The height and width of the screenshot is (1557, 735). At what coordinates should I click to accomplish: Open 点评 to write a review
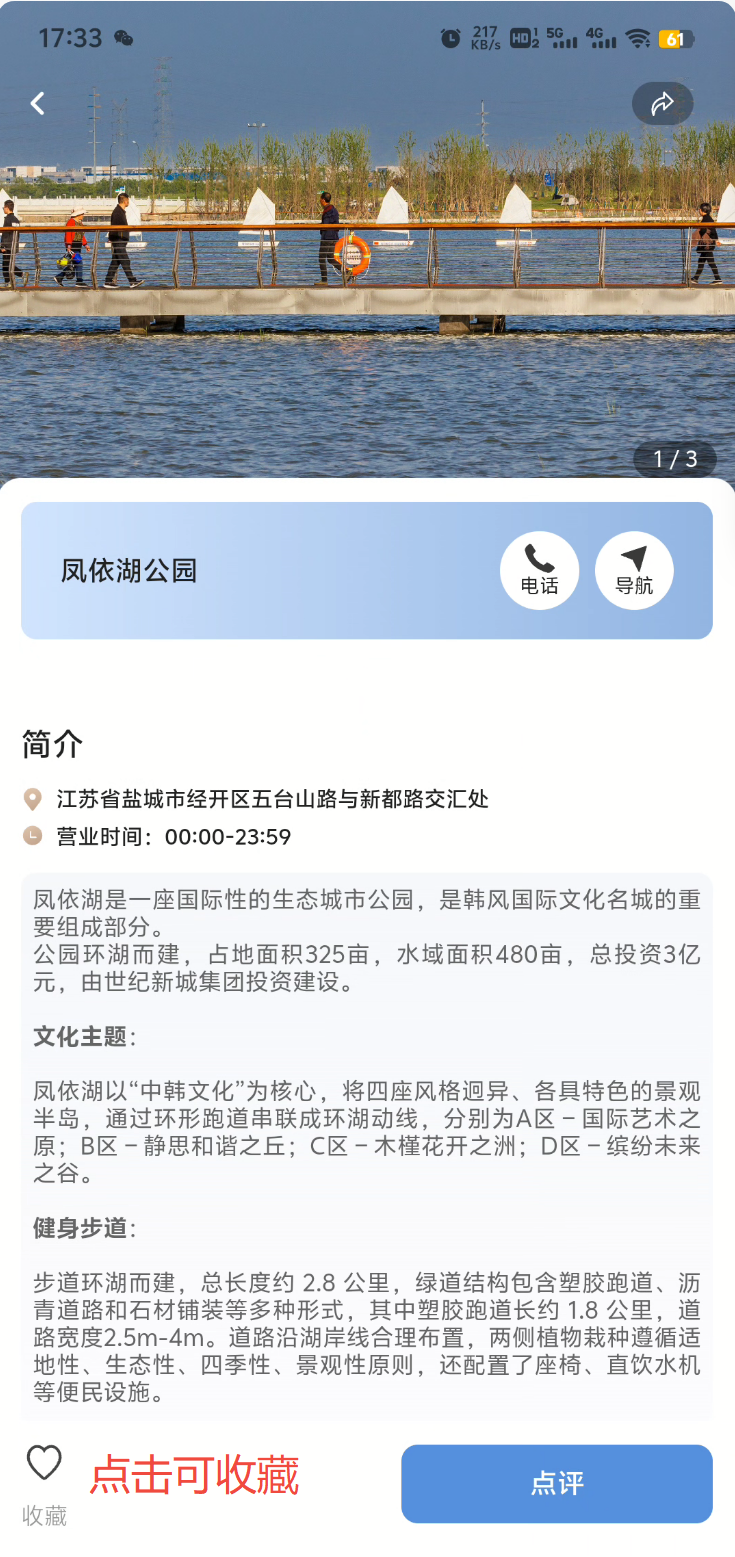pos(556,1483)
